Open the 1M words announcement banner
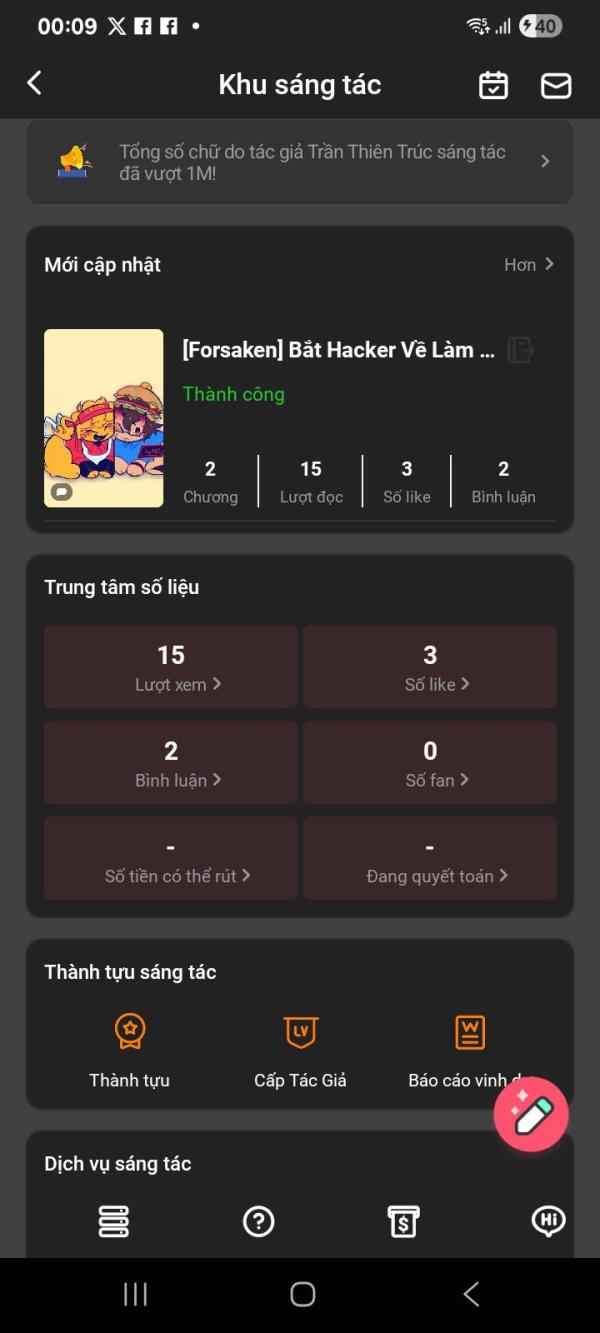Screen dimensions: 600x1333 tap(300, 162)
